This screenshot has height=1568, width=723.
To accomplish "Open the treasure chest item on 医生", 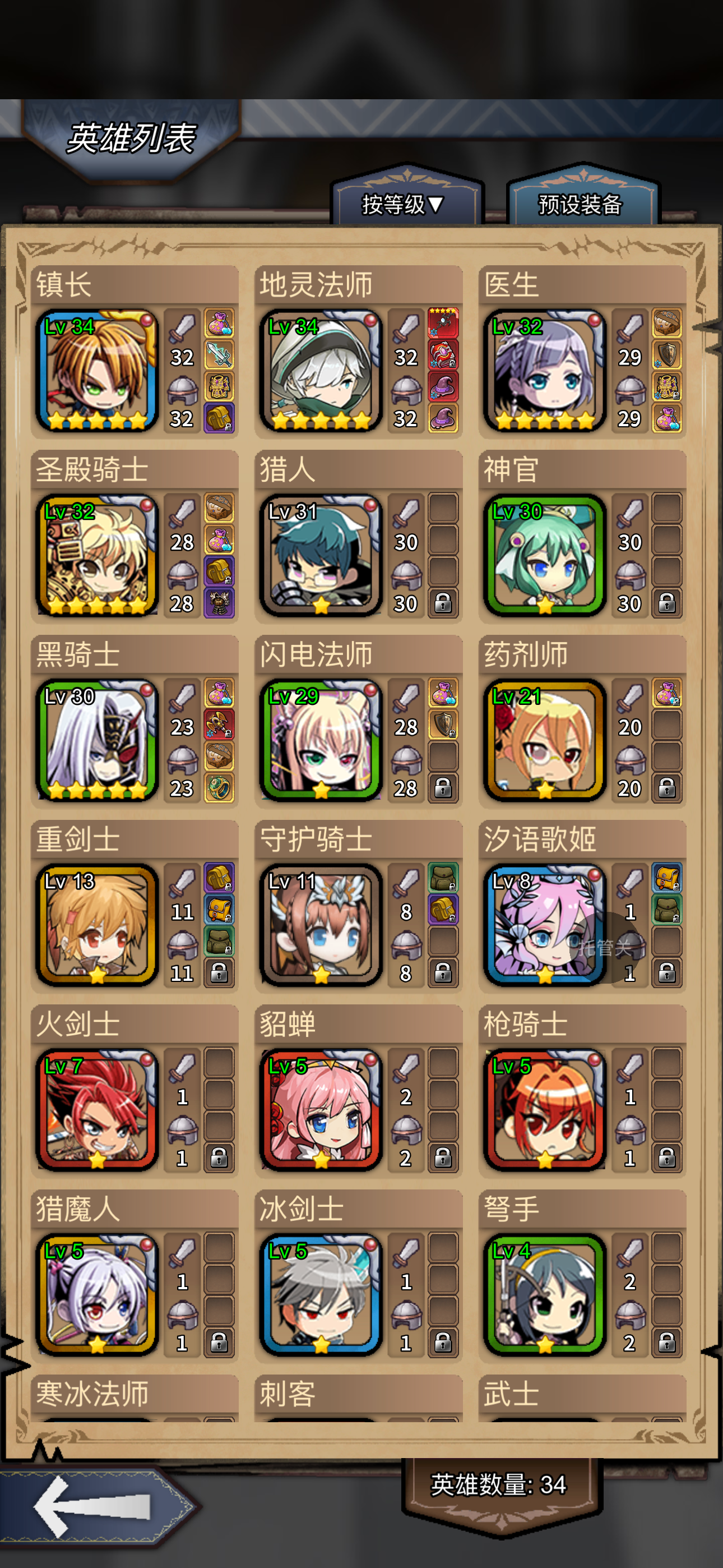I will pyautogui.click(x=667, y=323).
